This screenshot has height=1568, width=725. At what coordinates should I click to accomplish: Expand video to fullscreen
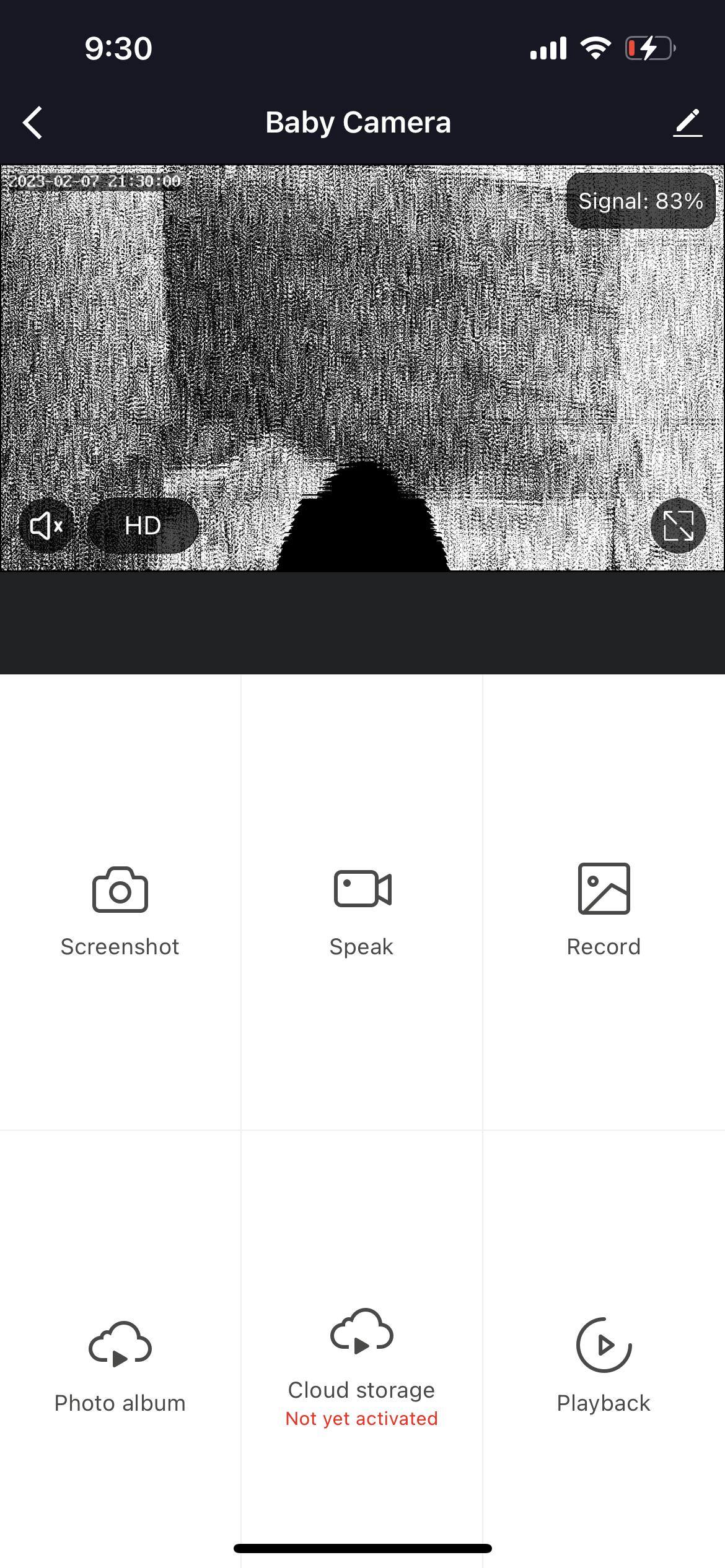678,526
